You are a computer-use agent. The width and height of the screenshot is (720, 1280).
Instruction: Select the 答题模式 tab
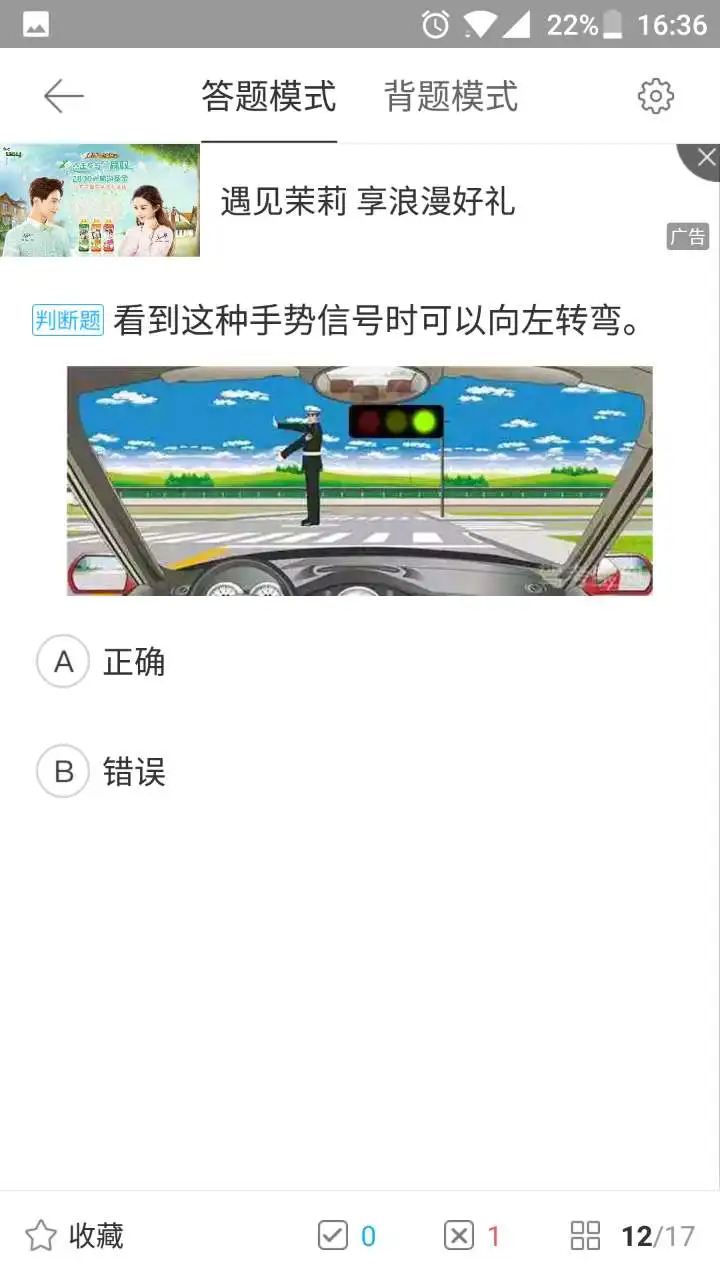(269, 97)
